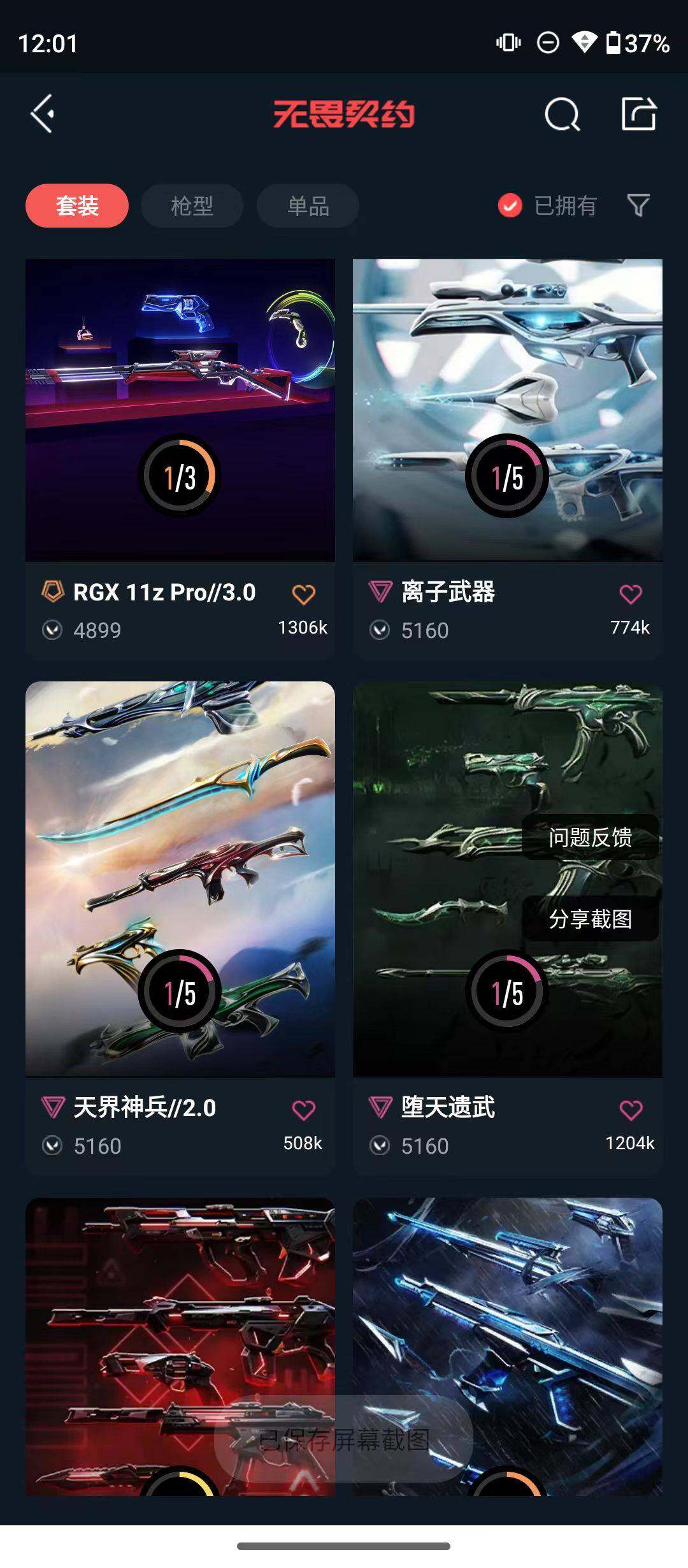
Task: Tap the 分享截图 button
Action: [x=590, y=918]
